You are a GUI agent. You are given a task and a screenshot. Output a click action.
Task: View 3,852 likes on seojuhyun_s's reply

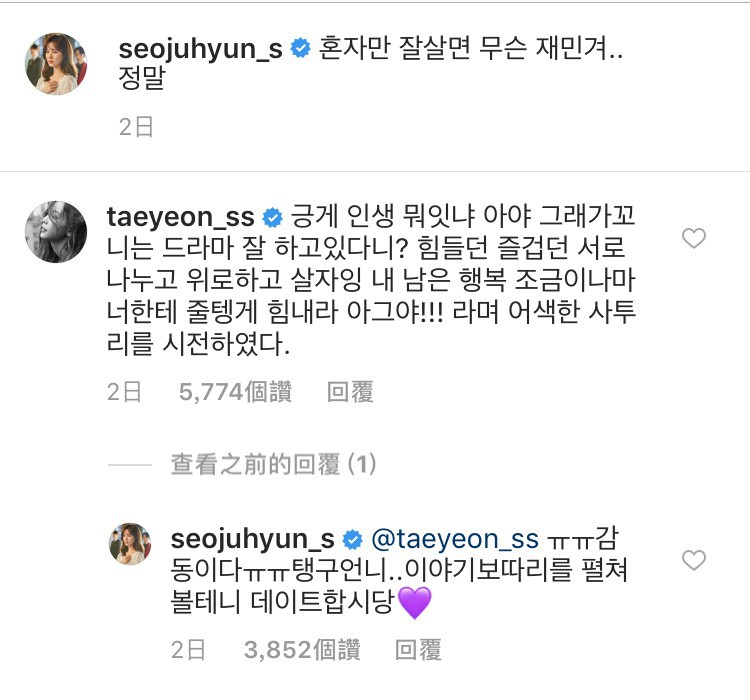coord(303,650)
